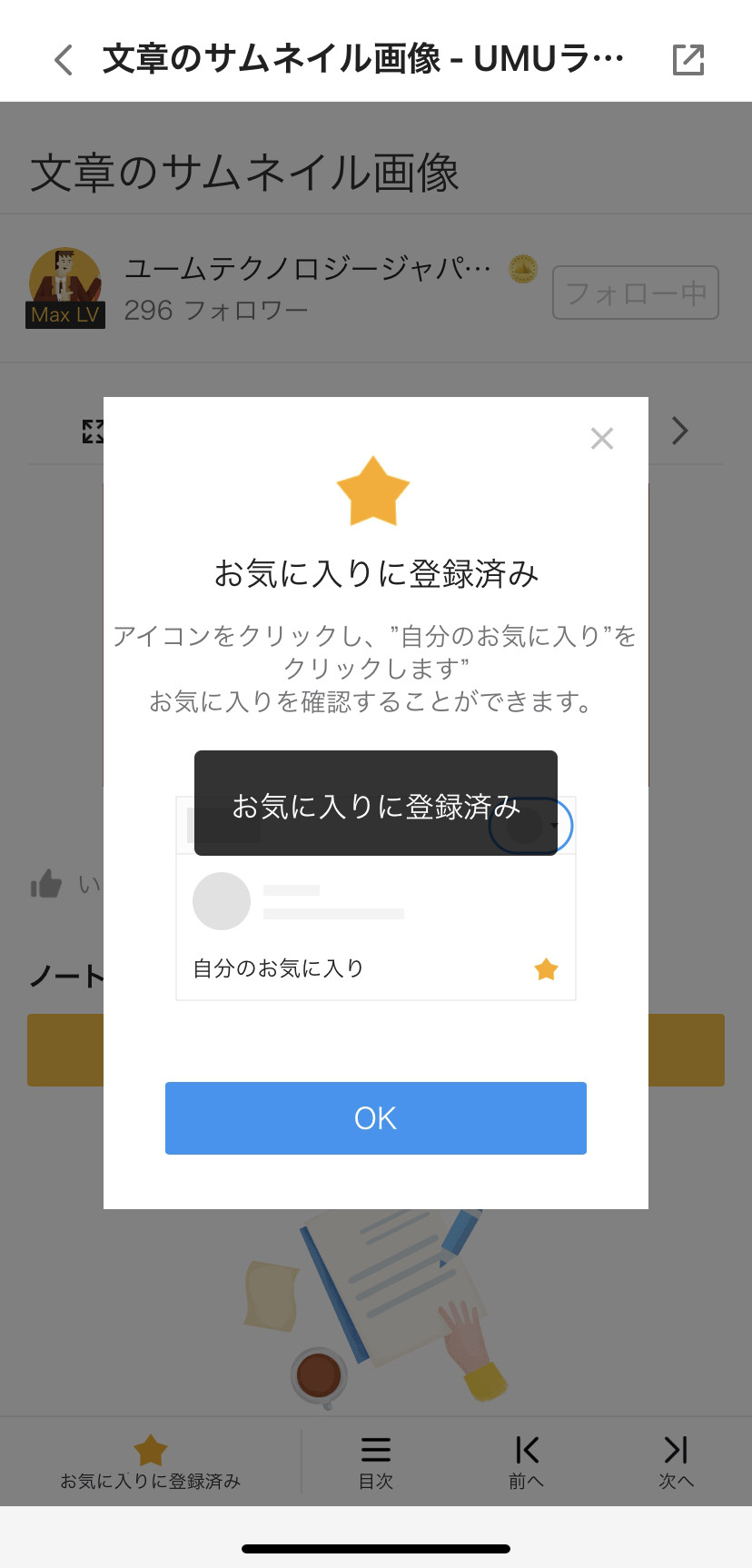Viewport: 752px width, 1568px height.
Task: Tap the right chevron arrow beside the popup
Action: [680, 431]
